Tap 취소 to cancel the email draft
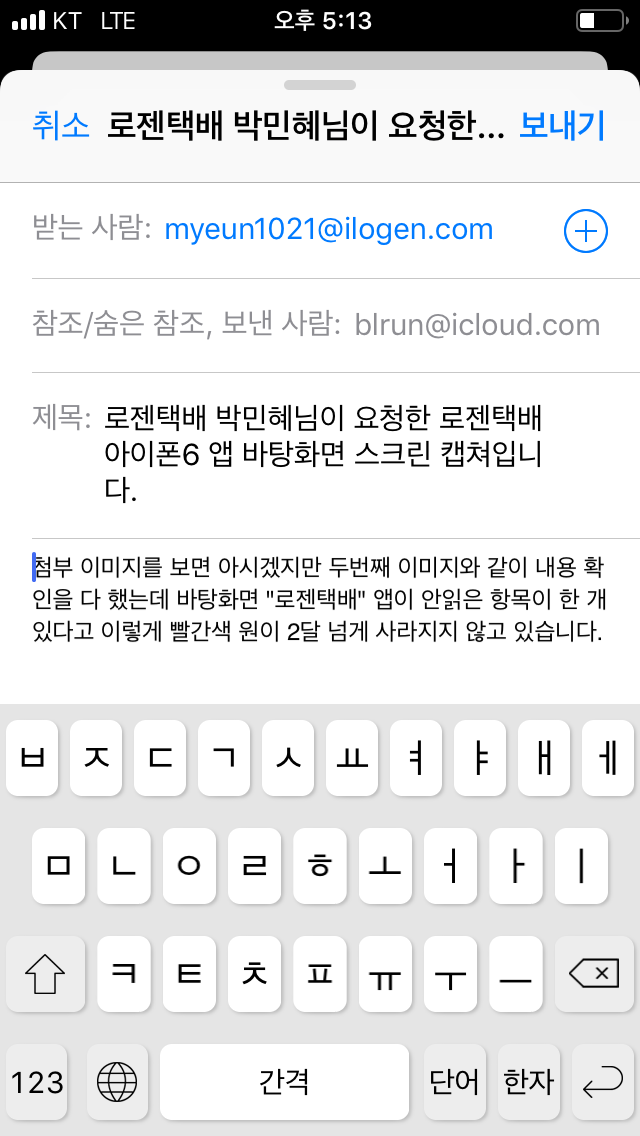The width and height of the screenshot is (640, 1136). [61, 126]
